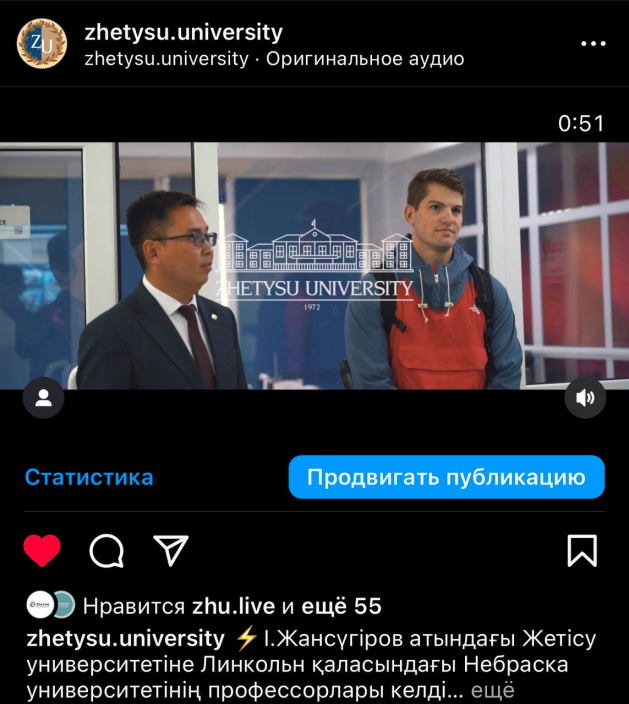View the list of likes

(x=232, y=606)
